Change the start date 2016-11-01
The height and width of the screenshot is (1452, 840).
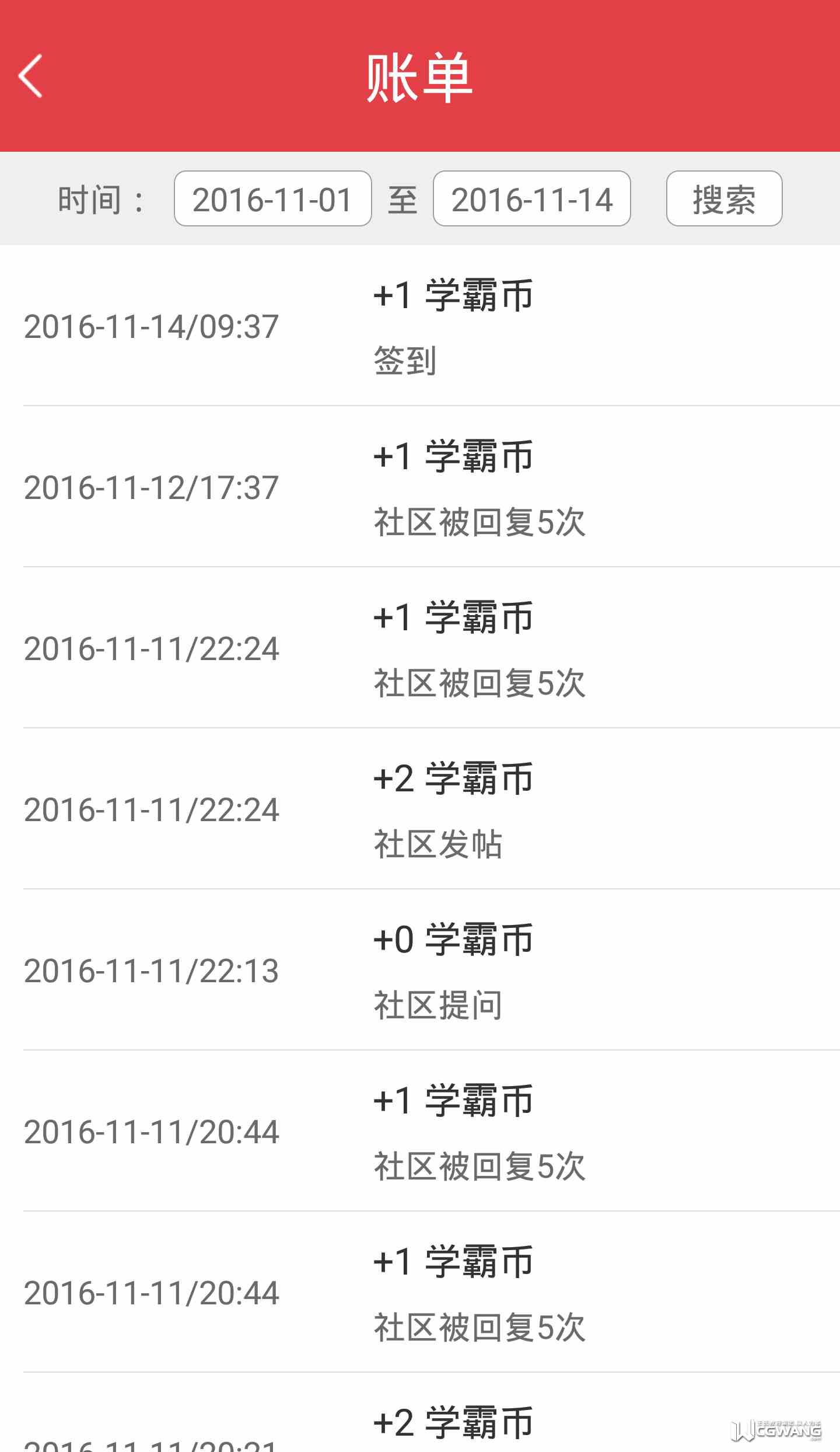272,199
